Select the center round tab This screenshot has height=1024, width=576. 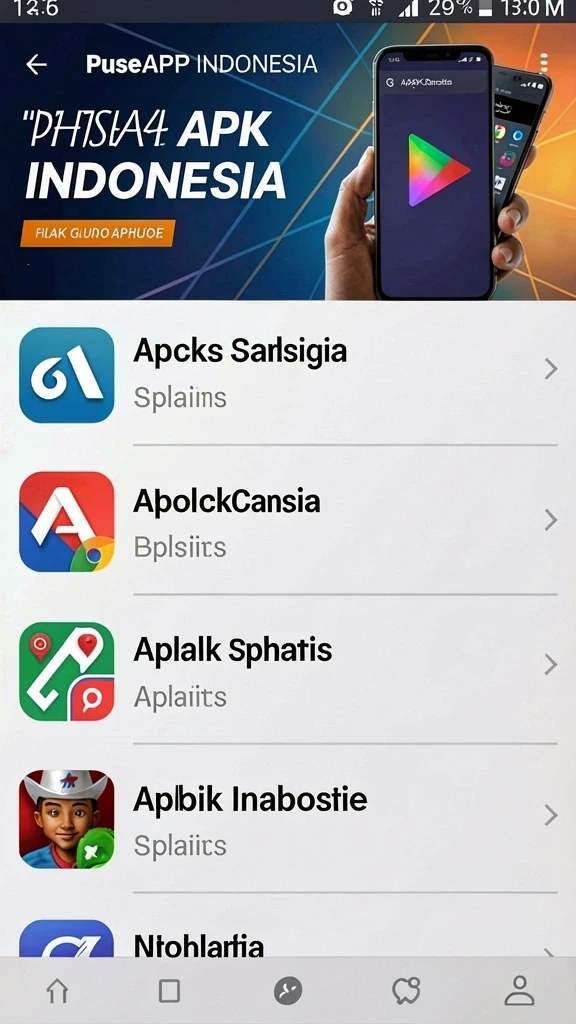[x=288, y=991]
